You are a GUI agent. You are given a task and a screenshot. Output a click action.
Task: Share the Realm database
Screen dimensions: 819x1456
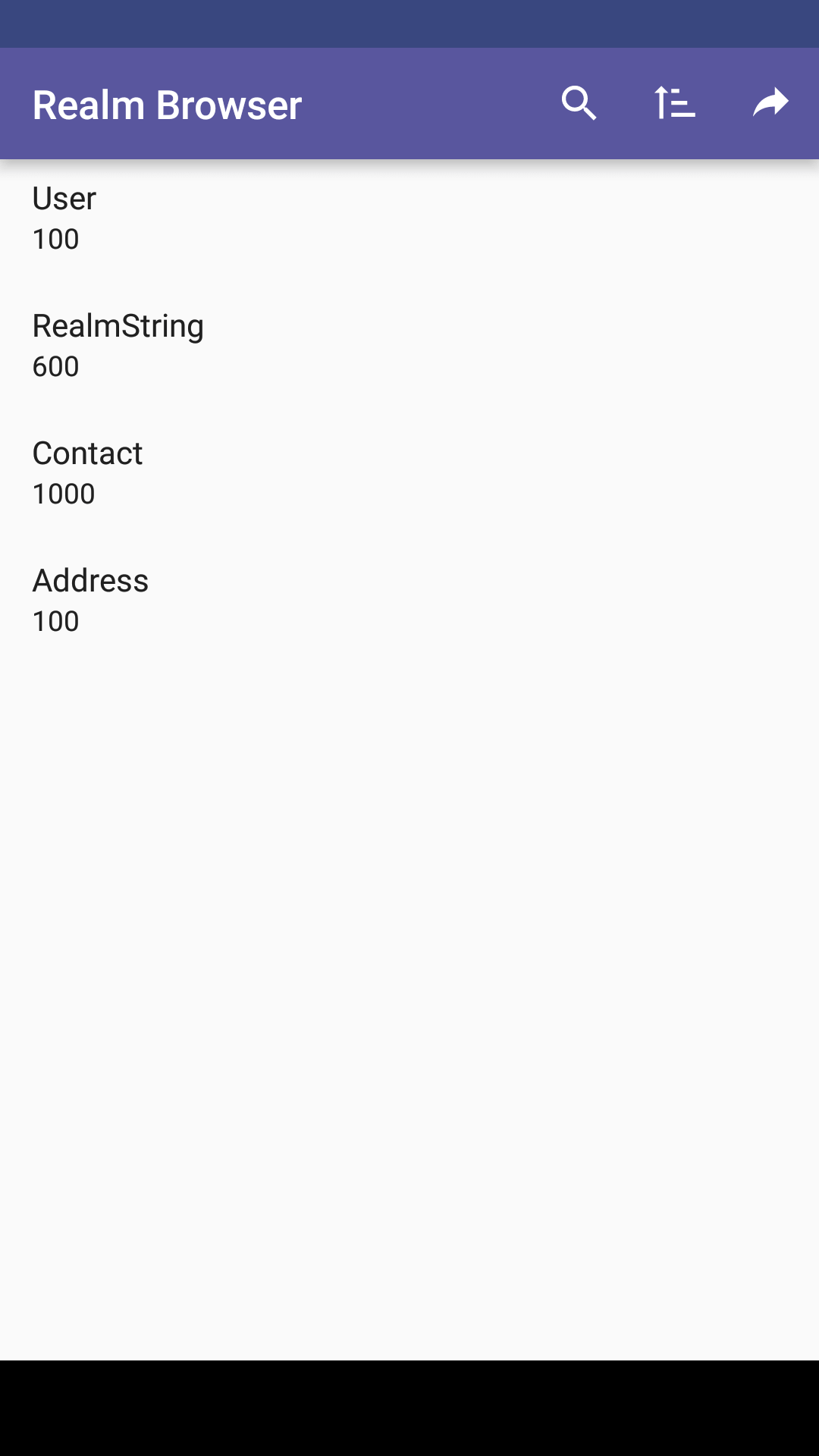tap(770, 103)
